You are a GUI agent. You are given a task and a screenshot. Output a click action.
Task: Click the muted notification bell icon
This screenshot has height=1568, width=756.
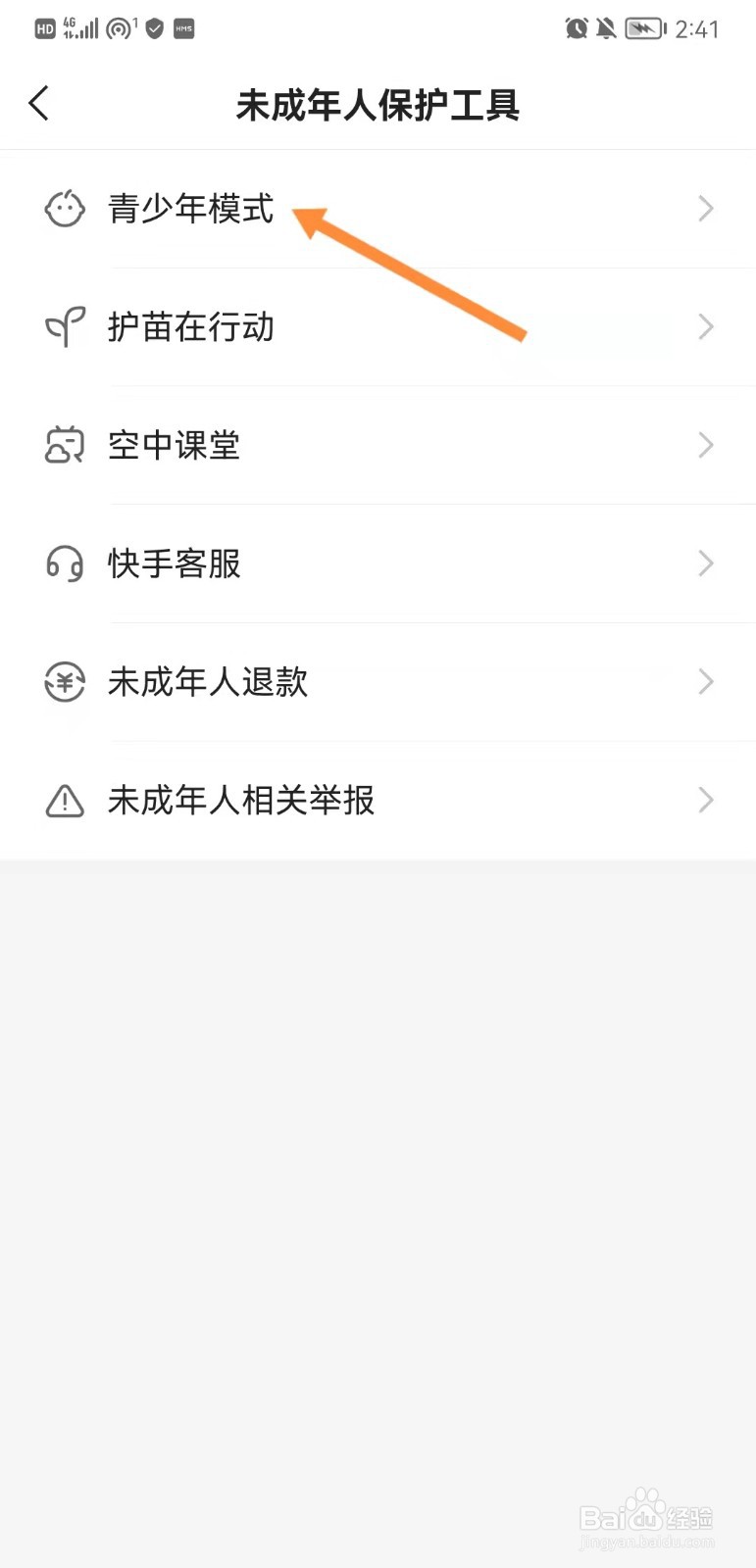click(x=608, y=28)
